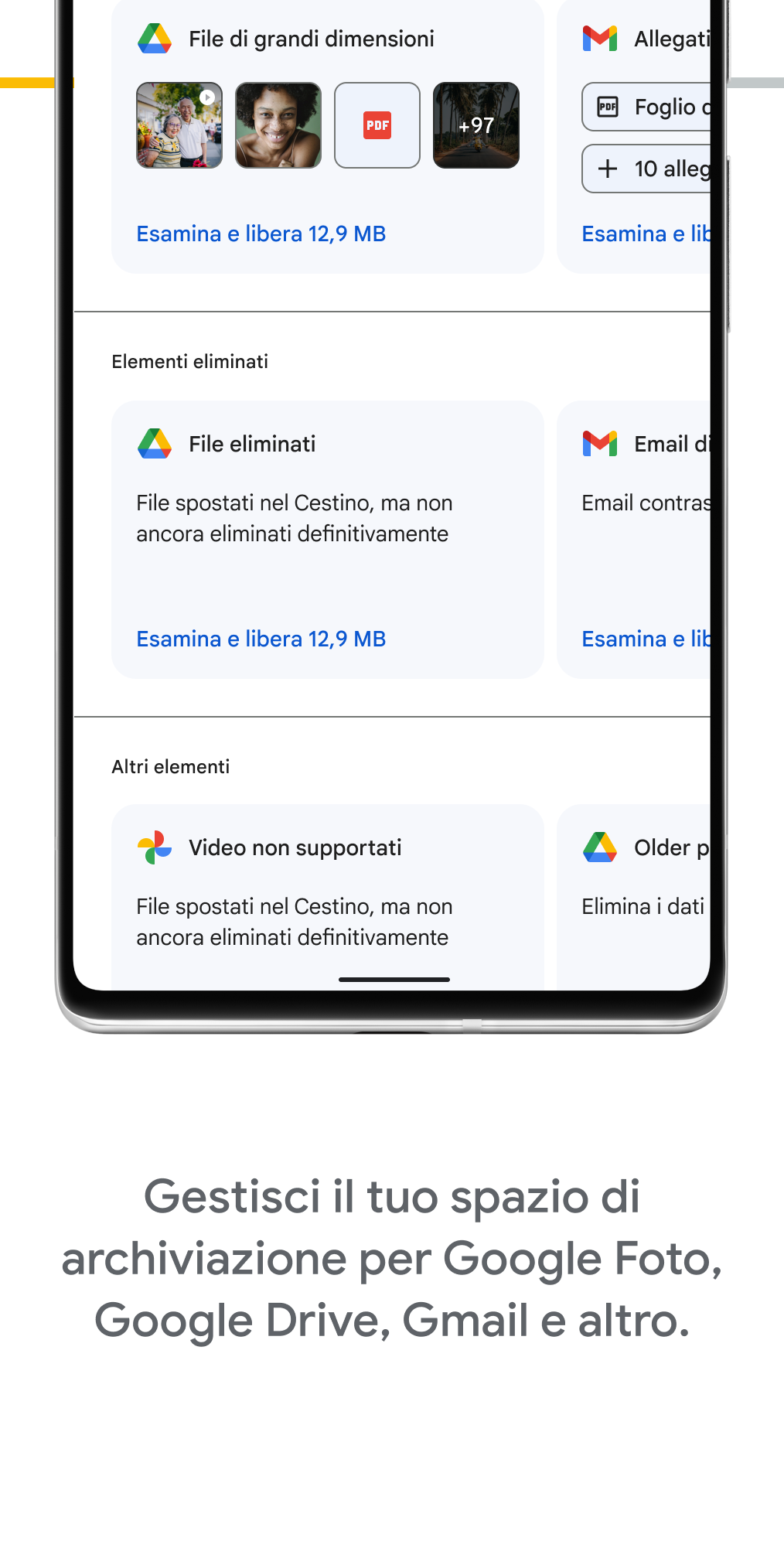This screenshot has height=1565, width=784.
Task: Open 'Esamina e libera 12,9 MB' on File eliminati
Action: pyautogui.click(x=262, y=639)
